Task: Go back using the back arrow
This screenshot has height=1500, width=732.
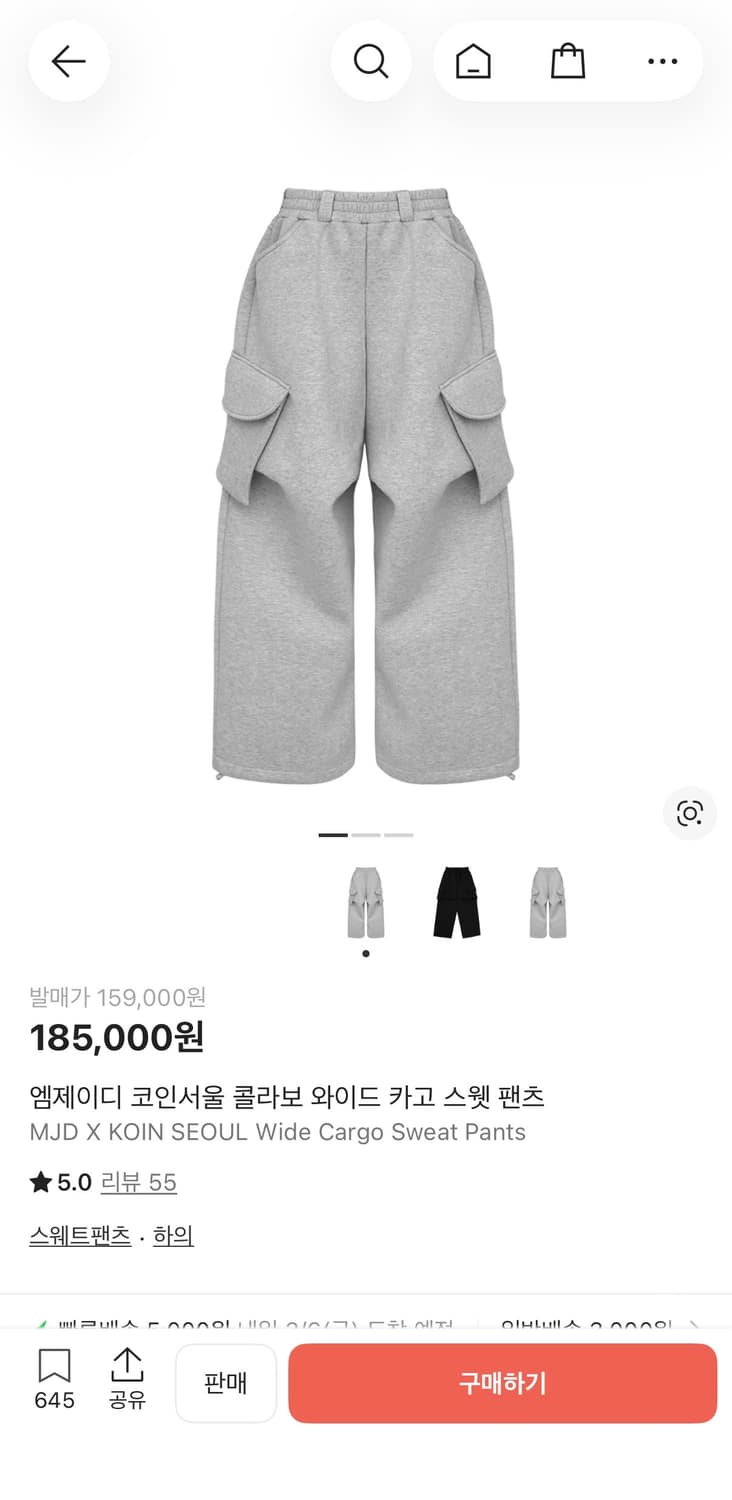Action: [x=68, y=61]
